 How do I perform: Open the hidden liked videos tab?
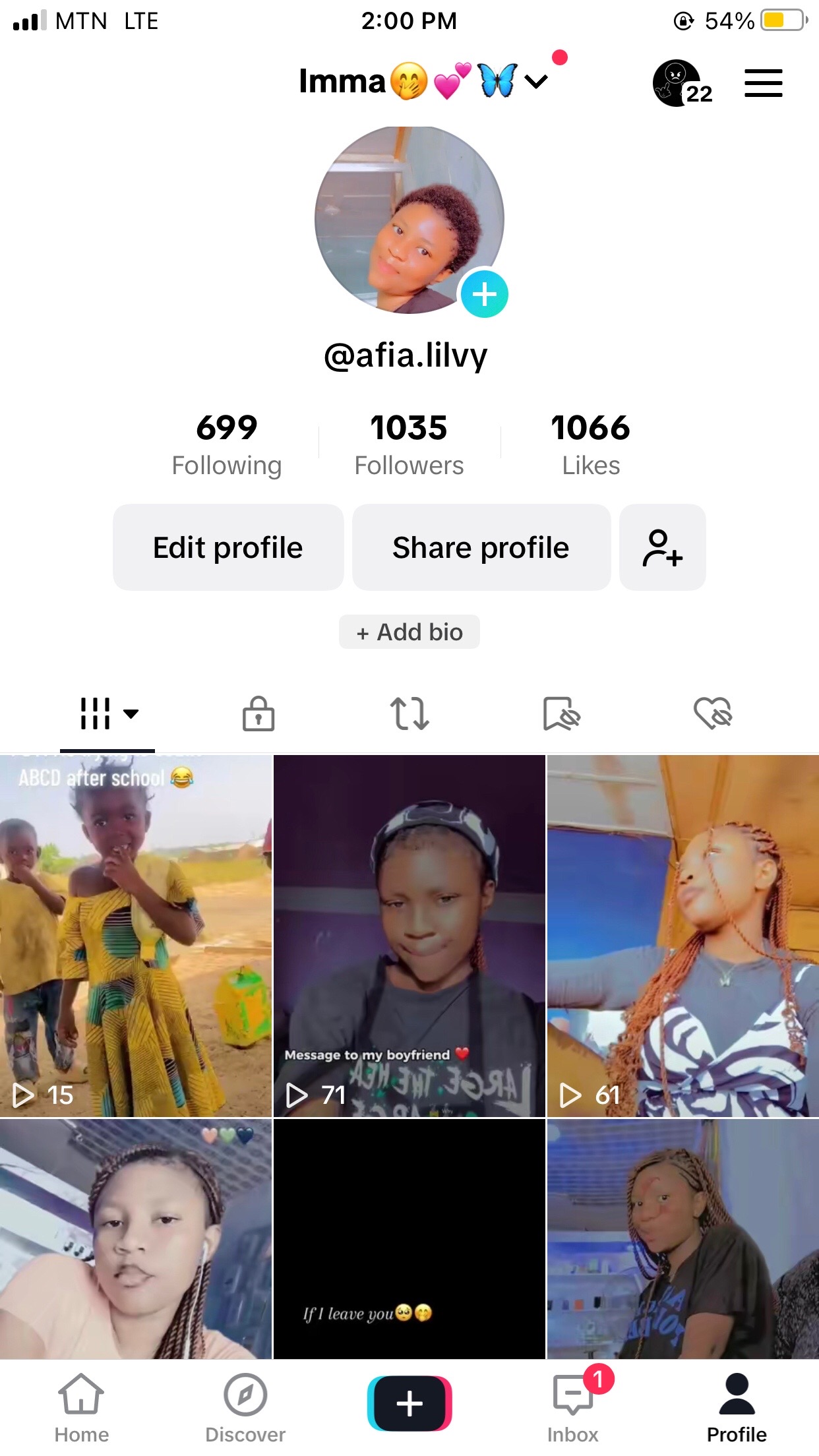(x=713, y=713)
